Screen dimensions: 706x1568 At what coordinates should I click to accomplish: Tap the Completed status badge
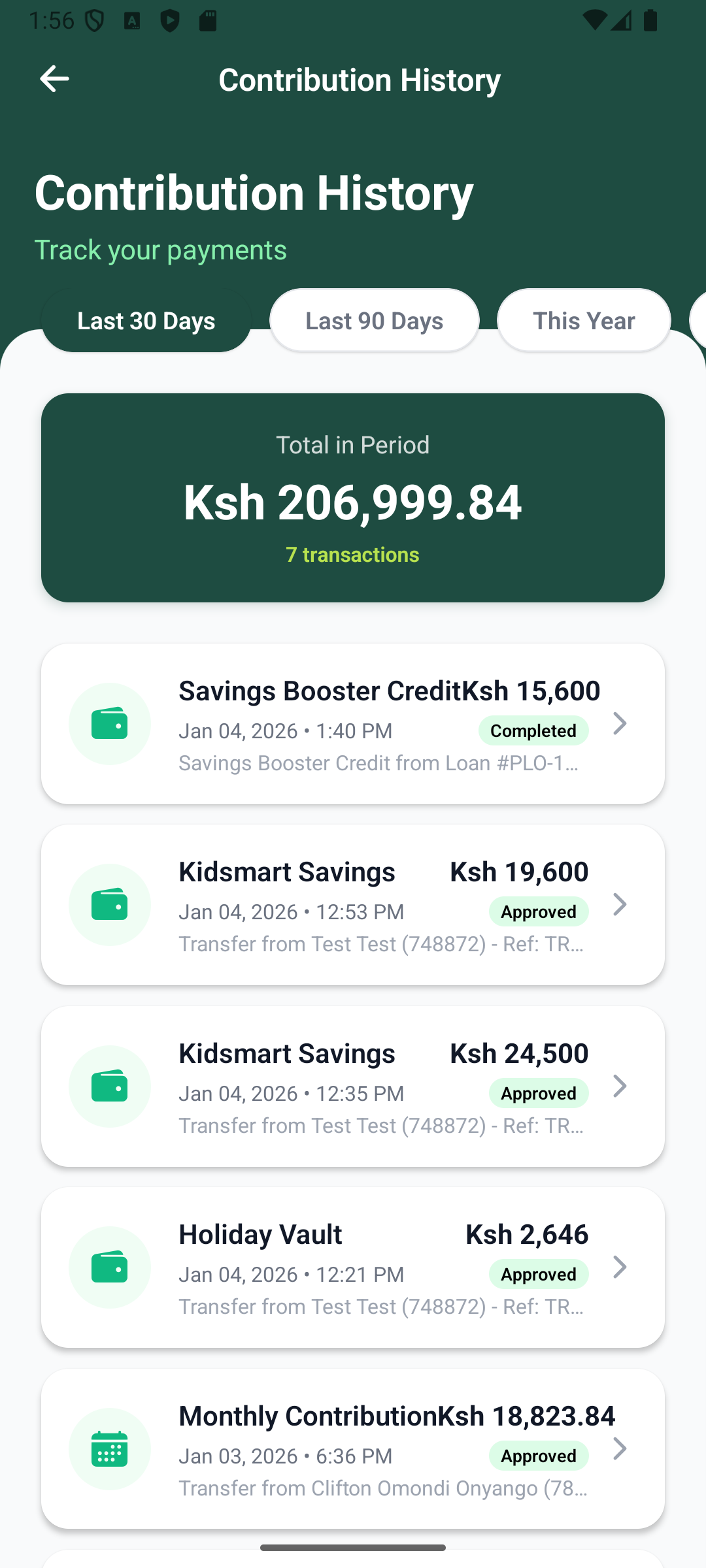533,730
